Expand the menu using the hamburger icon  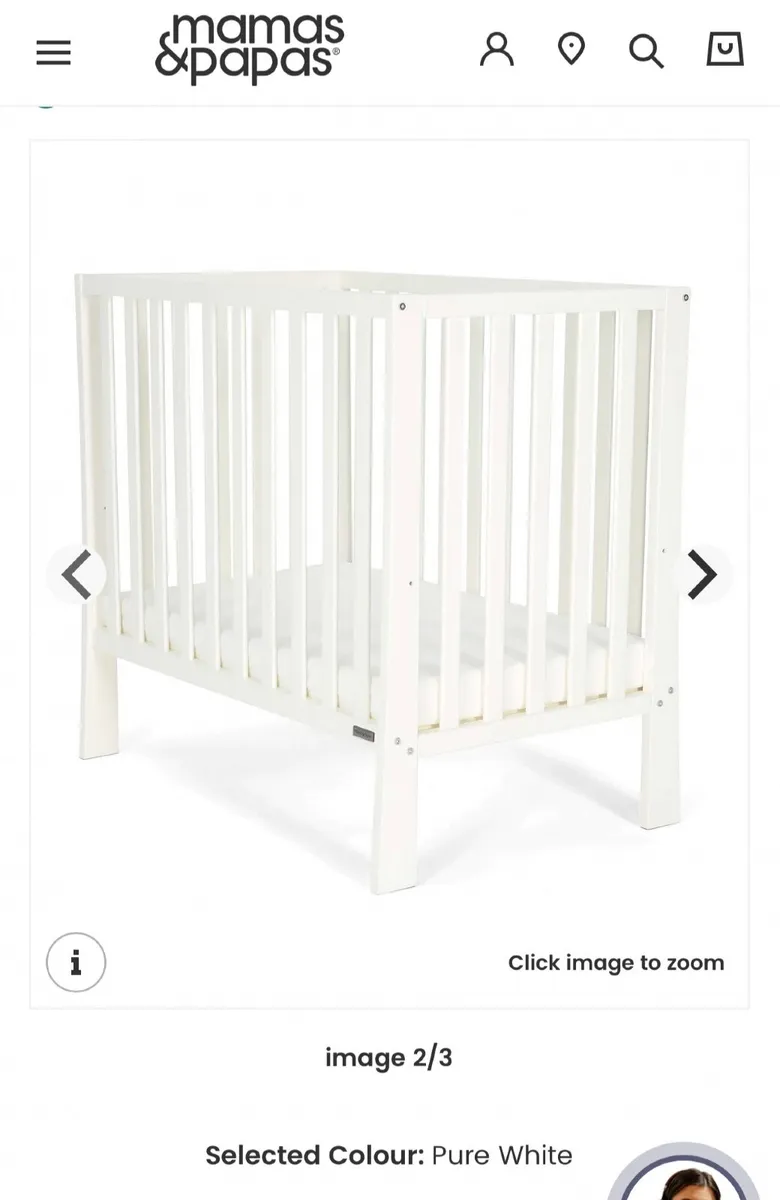point(53,52)
